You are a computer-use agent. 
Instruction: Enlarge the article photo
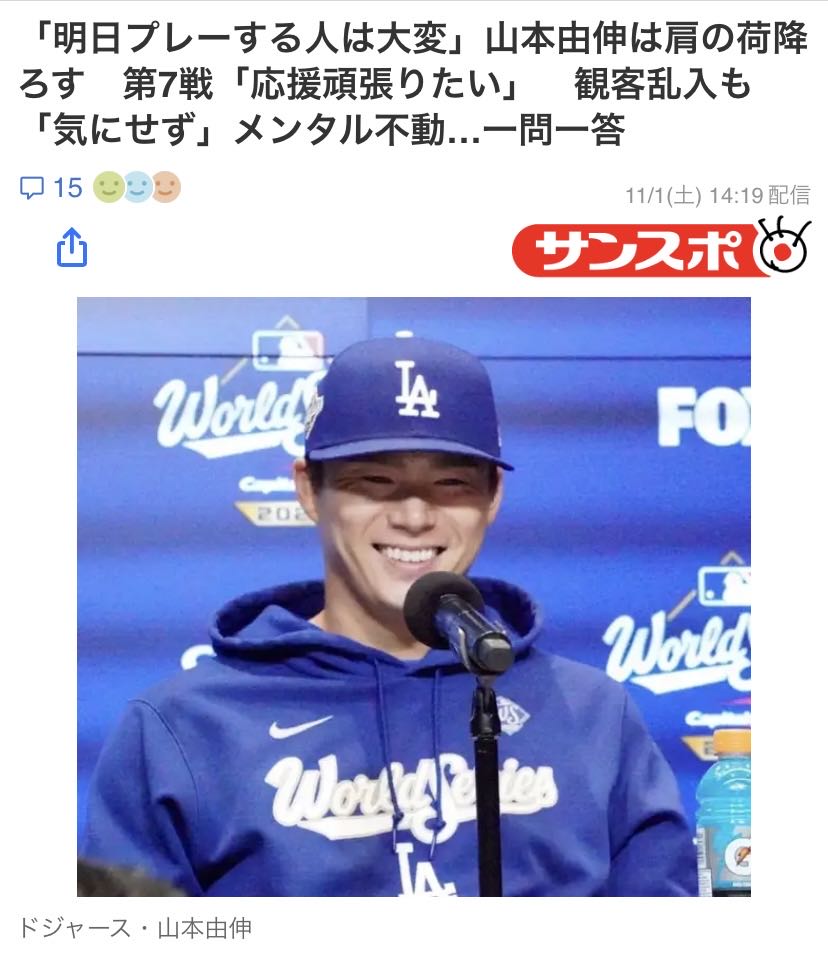coord(414,596)
